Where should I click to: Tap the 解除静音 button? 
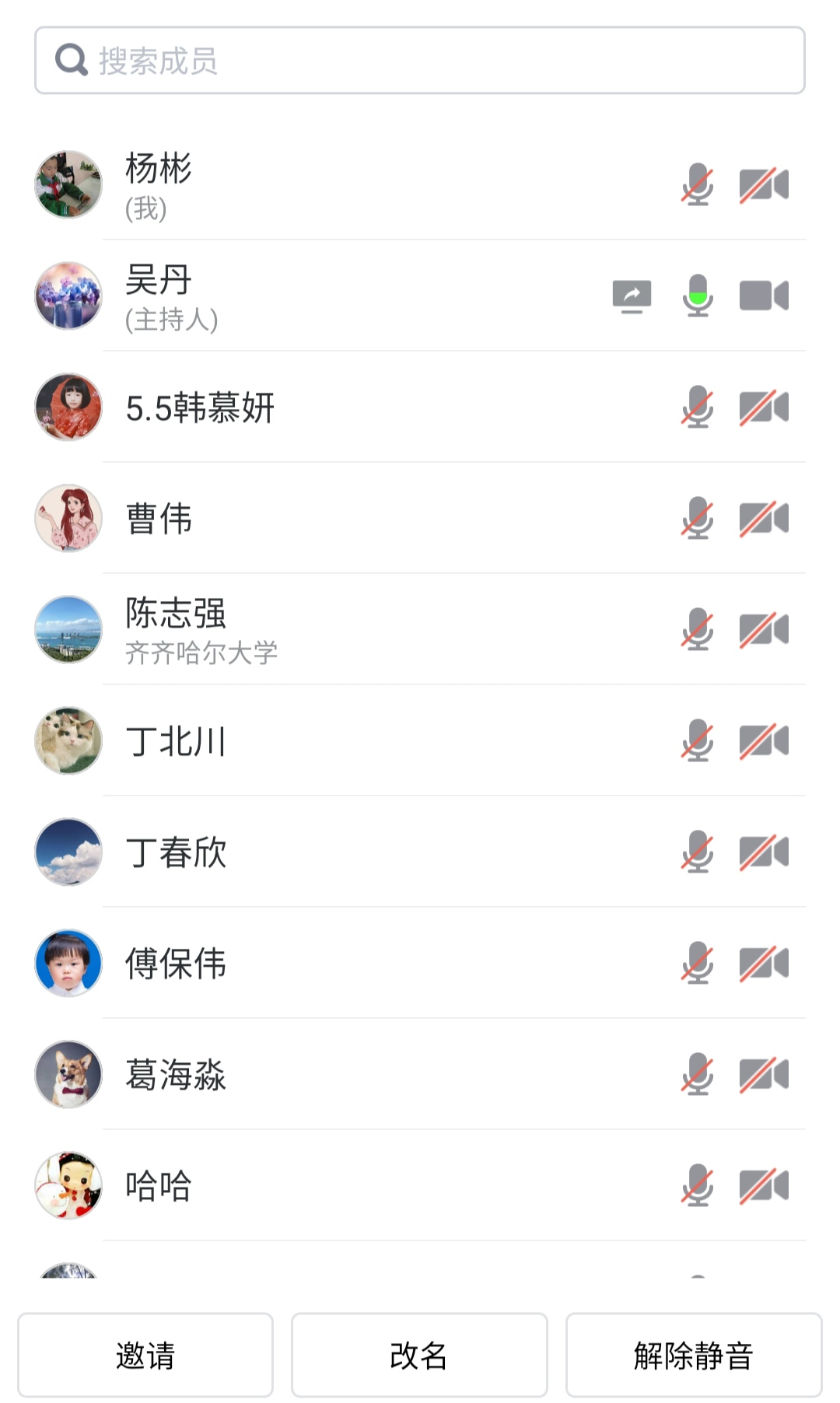click(693, 1355)
